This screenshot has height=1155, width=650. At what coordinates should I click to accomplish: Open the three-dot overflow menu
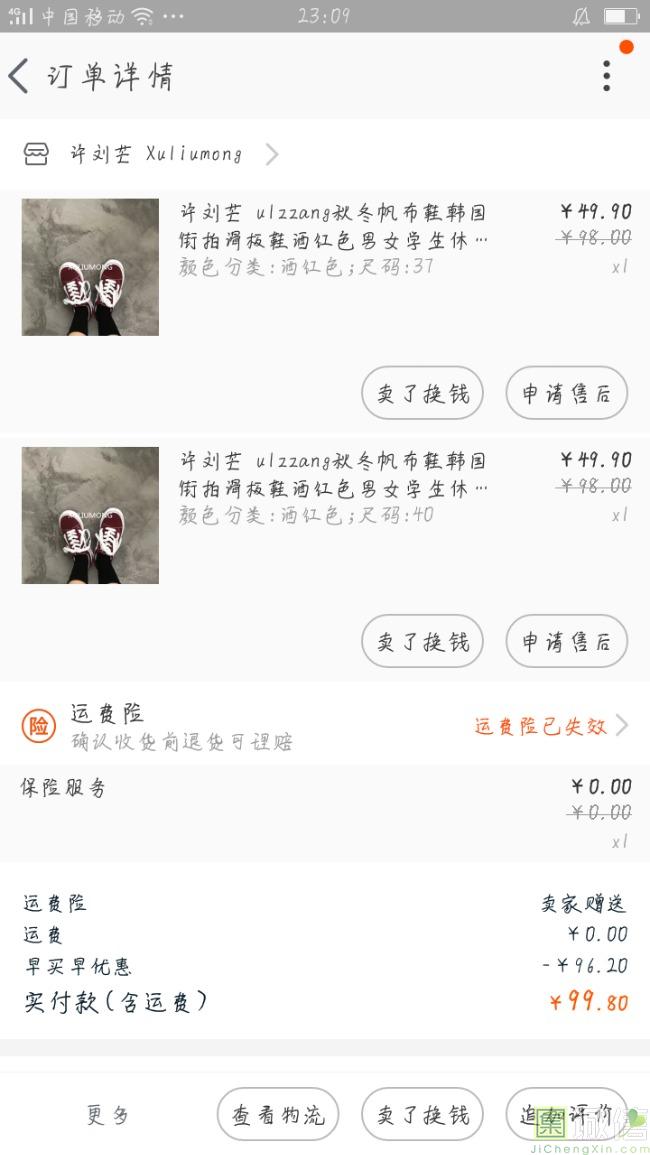[606, 76]
